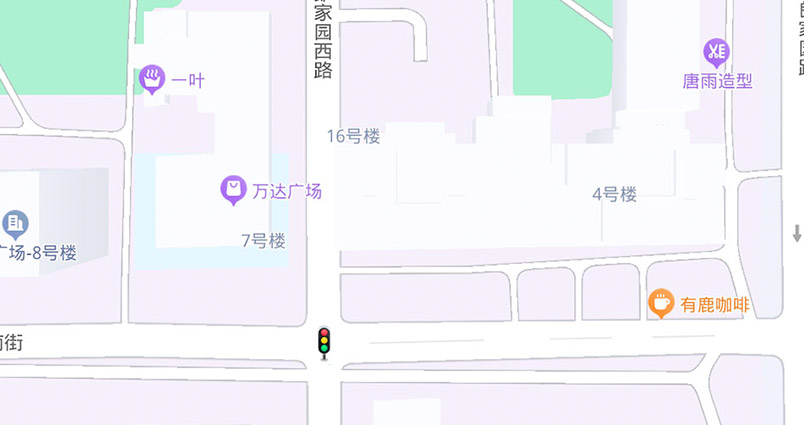Open the 万达广场 shopping marker
The image size is (804, 425).
click(x=234, y=189)
